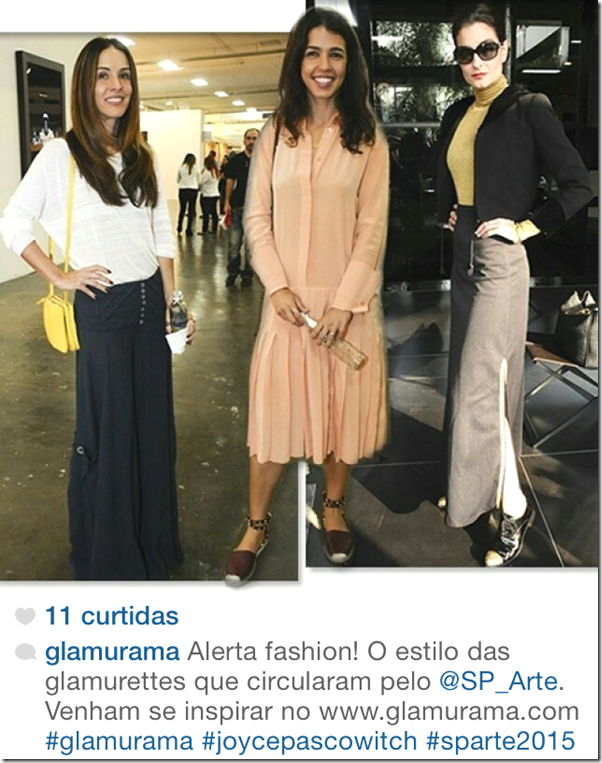Open the @SP_Arte mention
The image size is (602, 763).
tap(499, 682)
